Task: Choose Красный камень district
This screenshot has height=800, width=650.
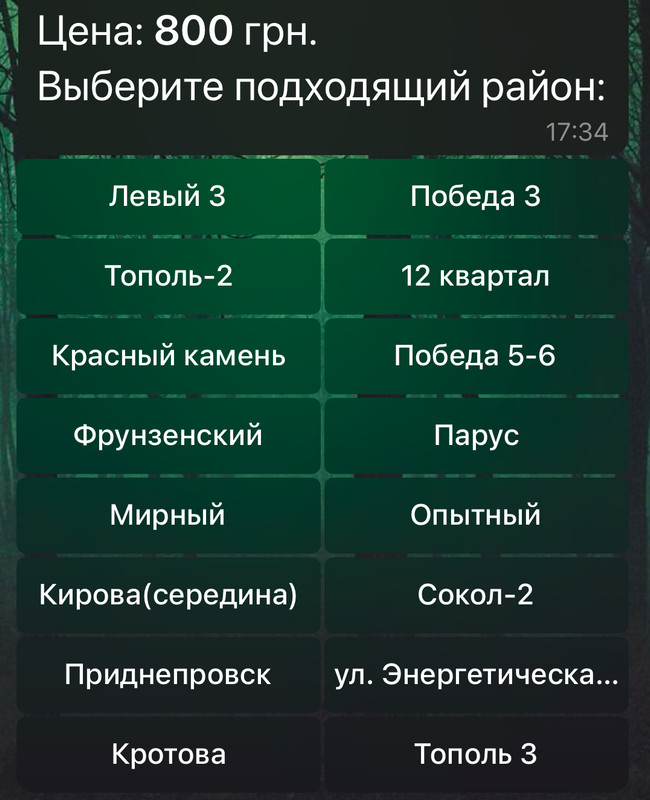Action: point(168,356)
